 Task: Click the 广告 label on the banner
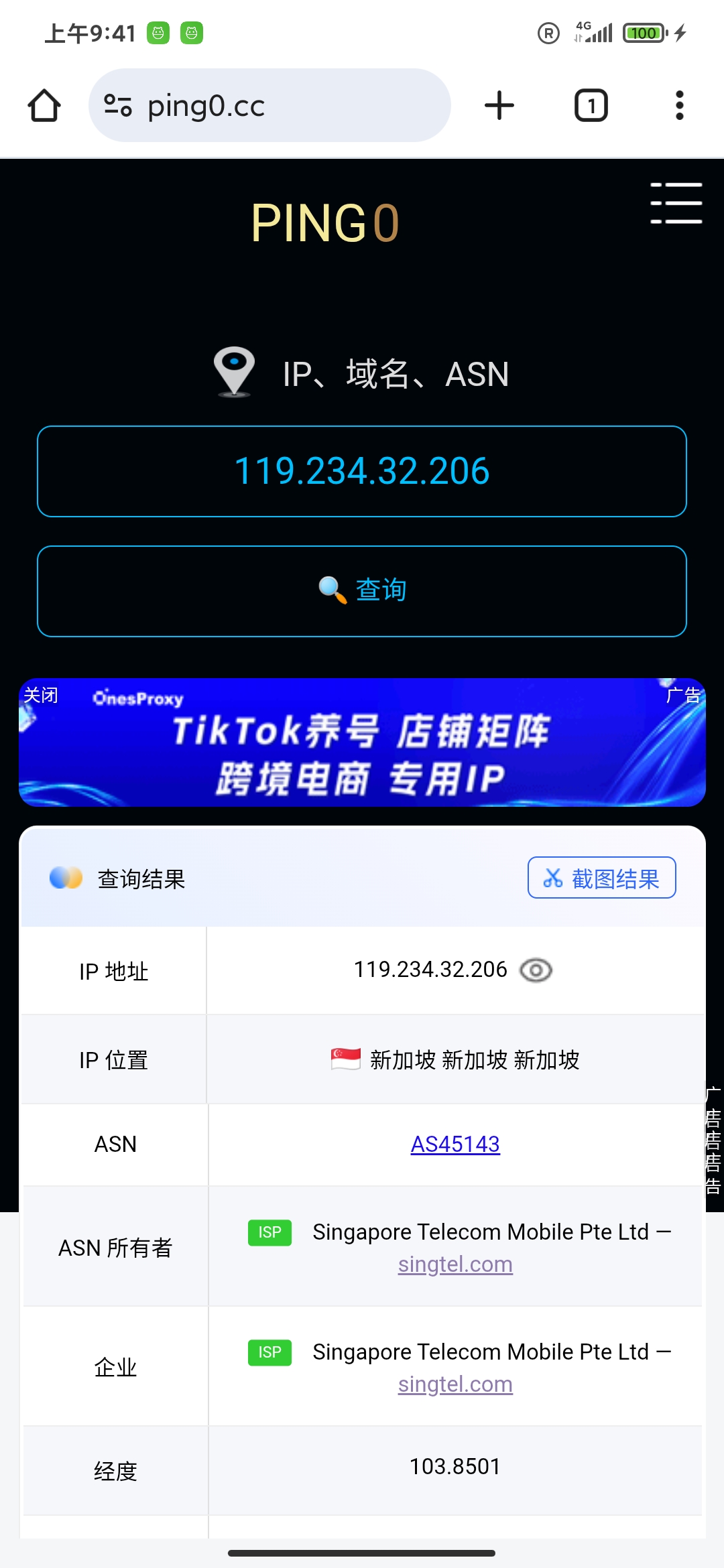(x=682, y=696)
